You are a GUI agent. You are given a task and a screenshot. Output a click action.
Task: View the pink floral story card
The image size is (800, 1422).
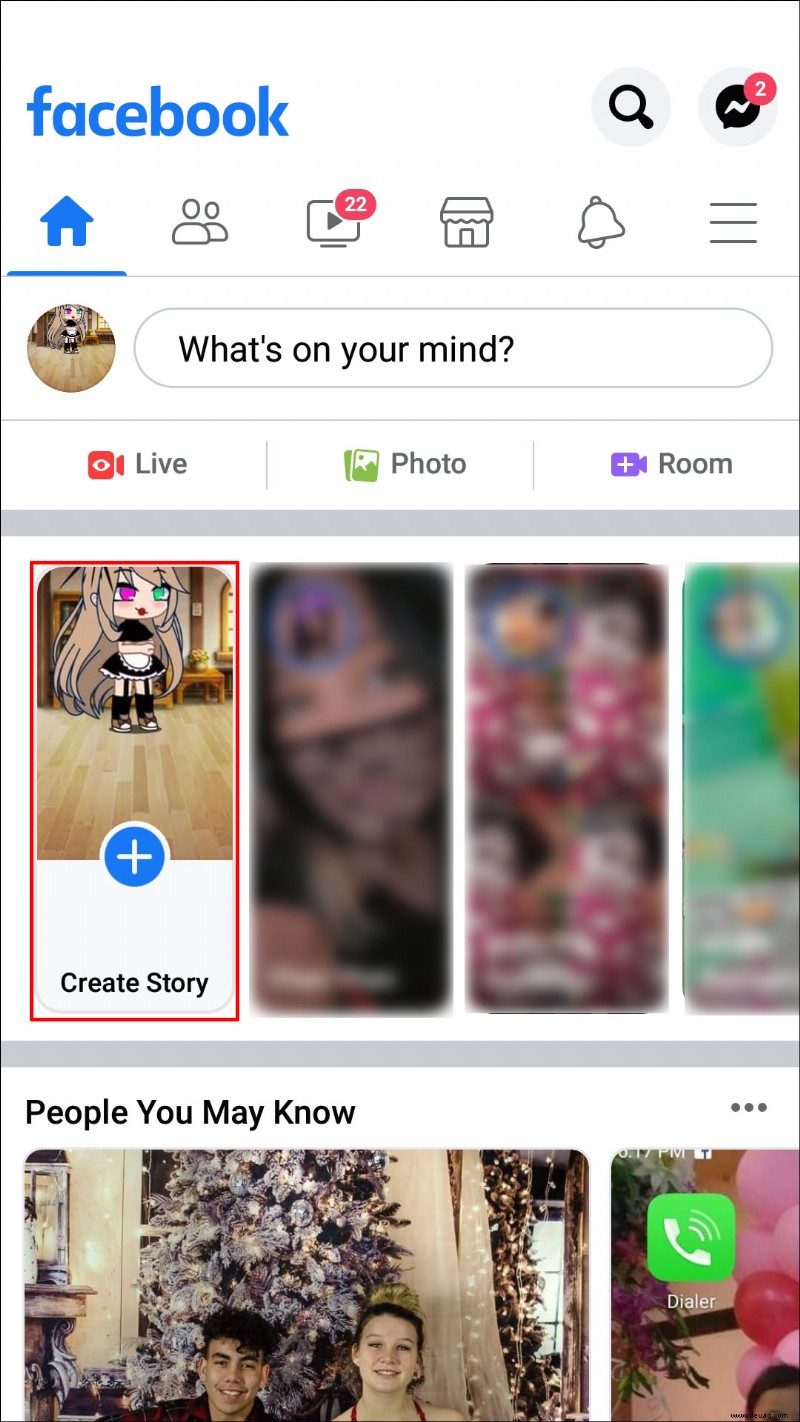(x=566, y=790)
